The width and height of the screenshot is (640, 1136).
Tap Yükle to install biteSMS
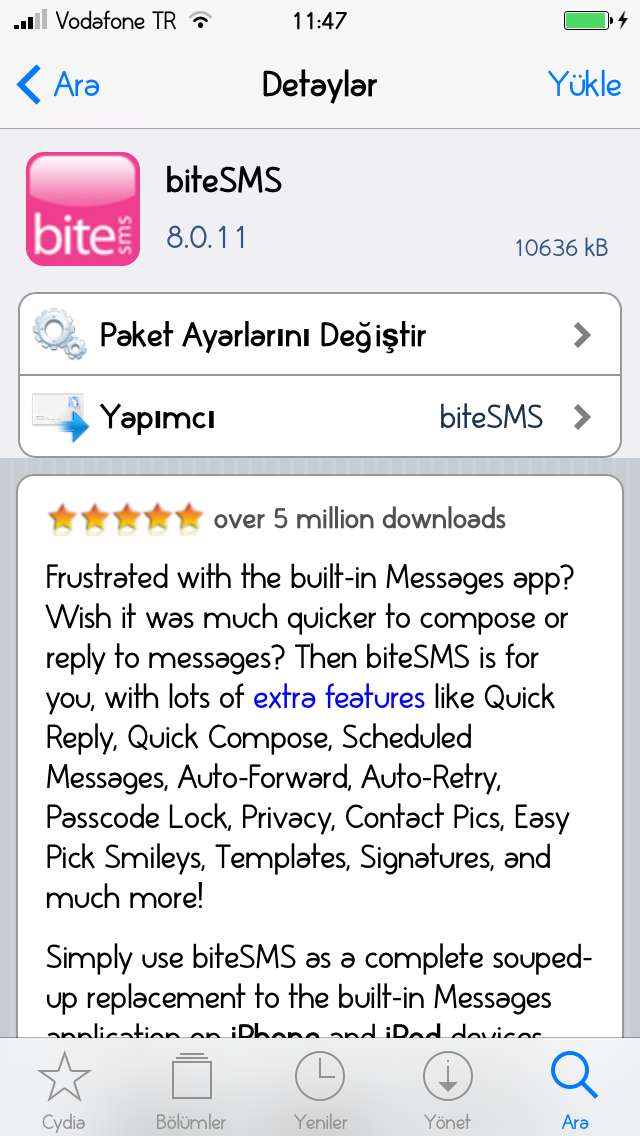584,85
